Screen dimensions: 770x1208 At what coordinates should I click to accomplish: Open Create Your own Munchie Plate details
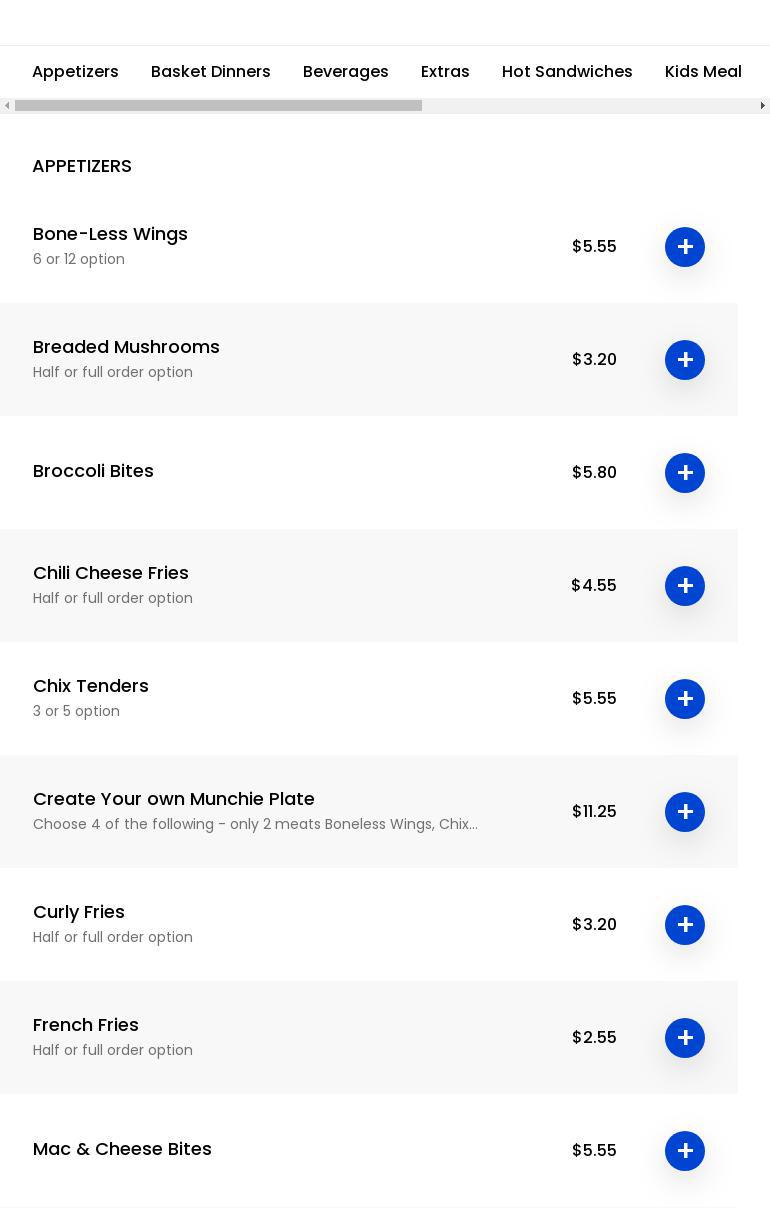[x=174, y=799]
